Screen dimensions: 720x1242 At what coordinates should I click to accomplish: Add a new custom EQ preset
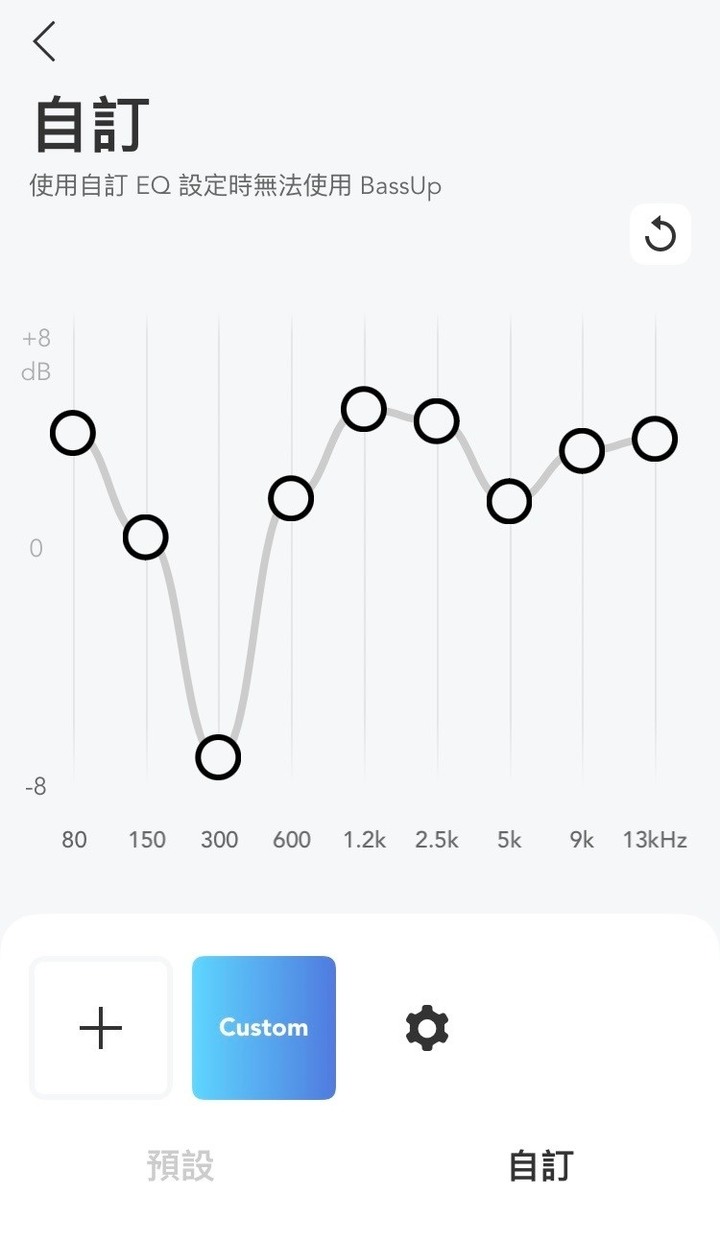[x=101, y=1028]
